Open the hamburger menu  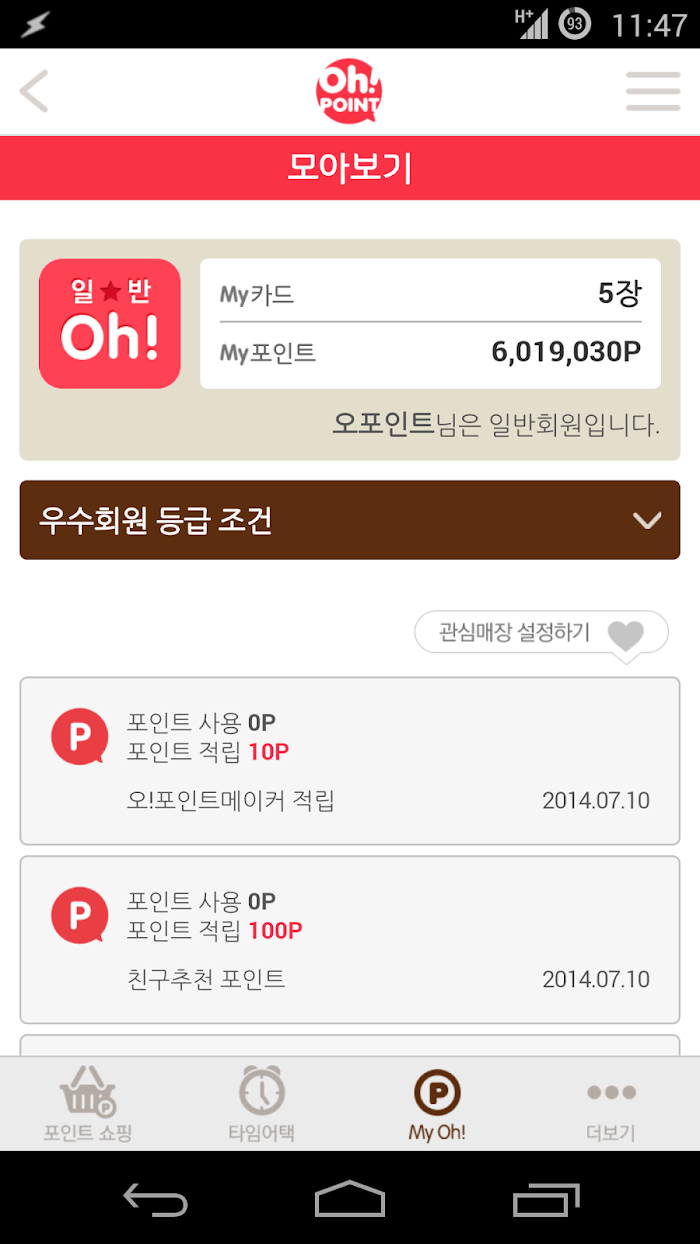[653, 92]
